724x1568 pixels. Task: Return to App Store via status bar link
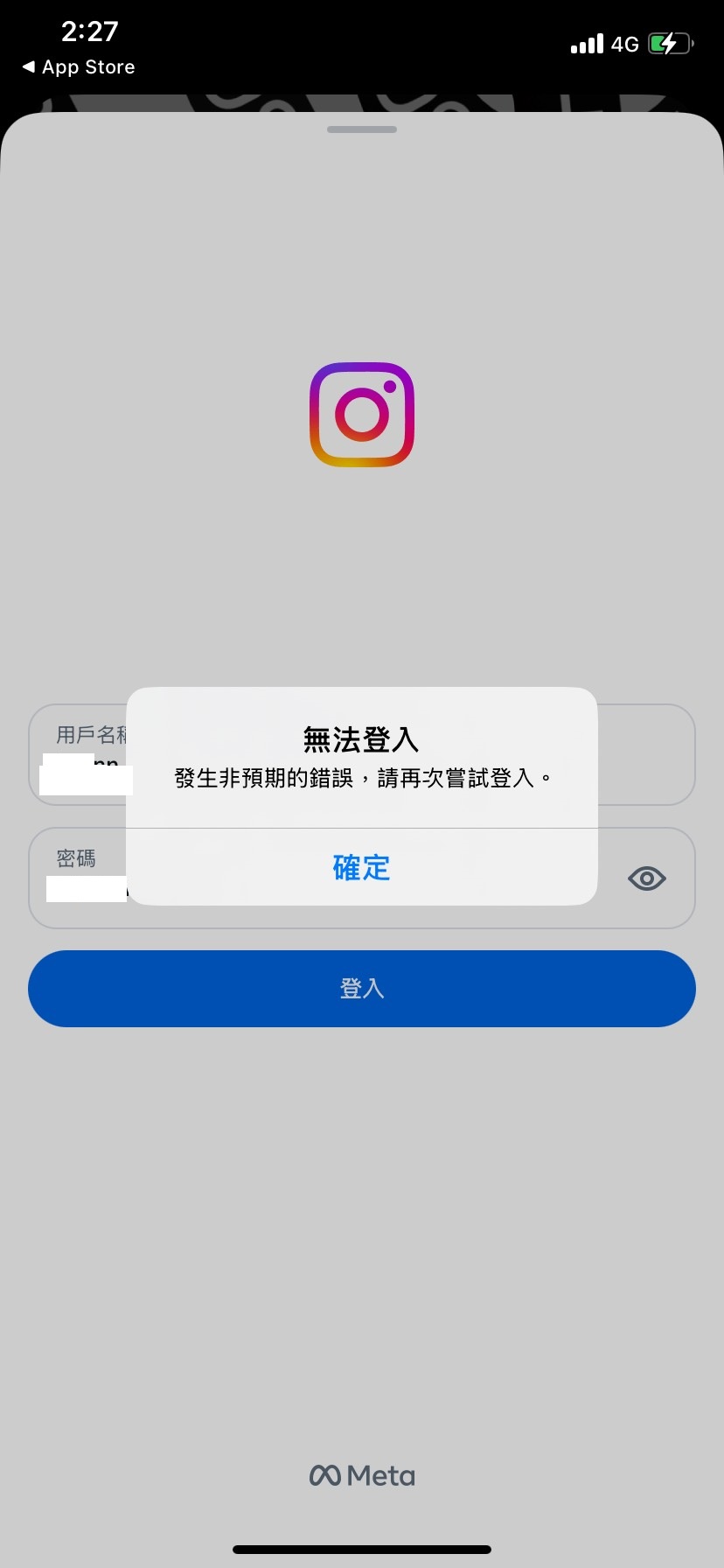click(83, 66)
